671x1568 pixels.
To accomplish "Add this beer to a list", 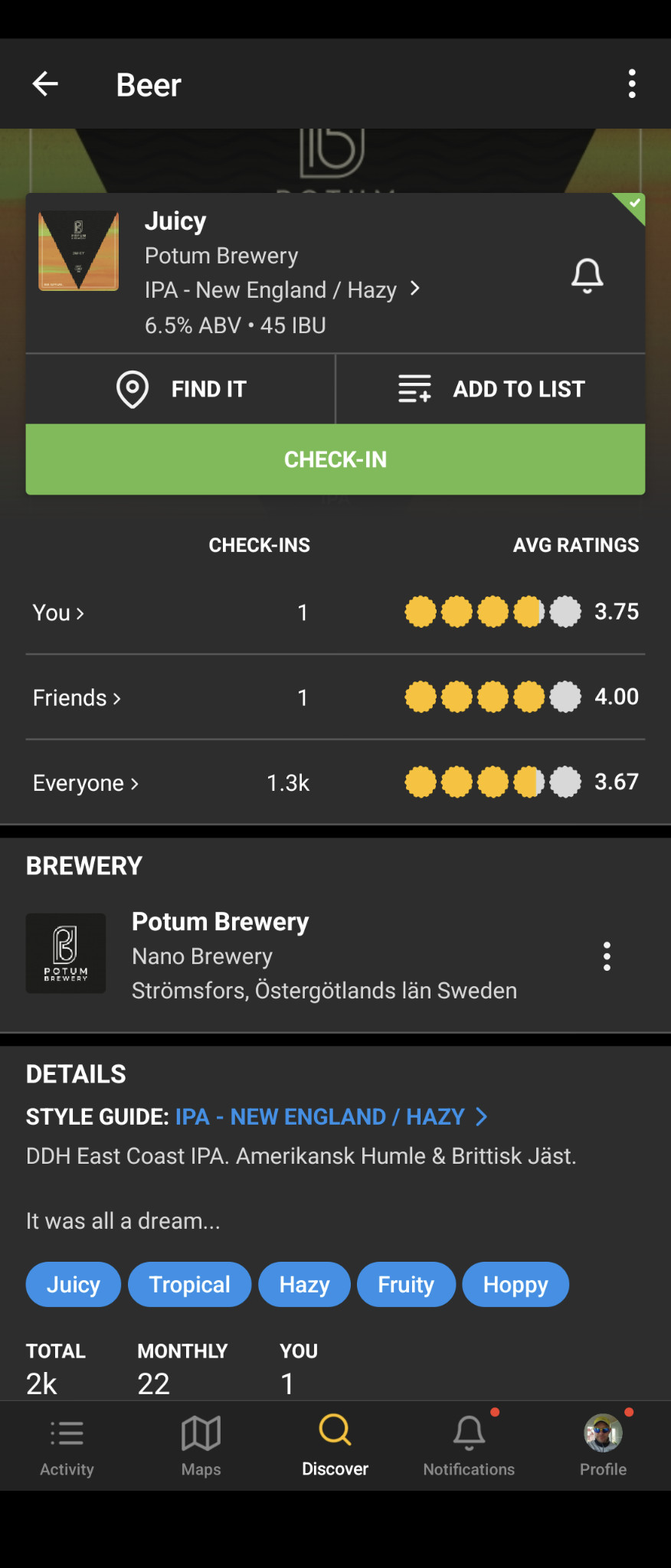I will click(x=491, y=389).
